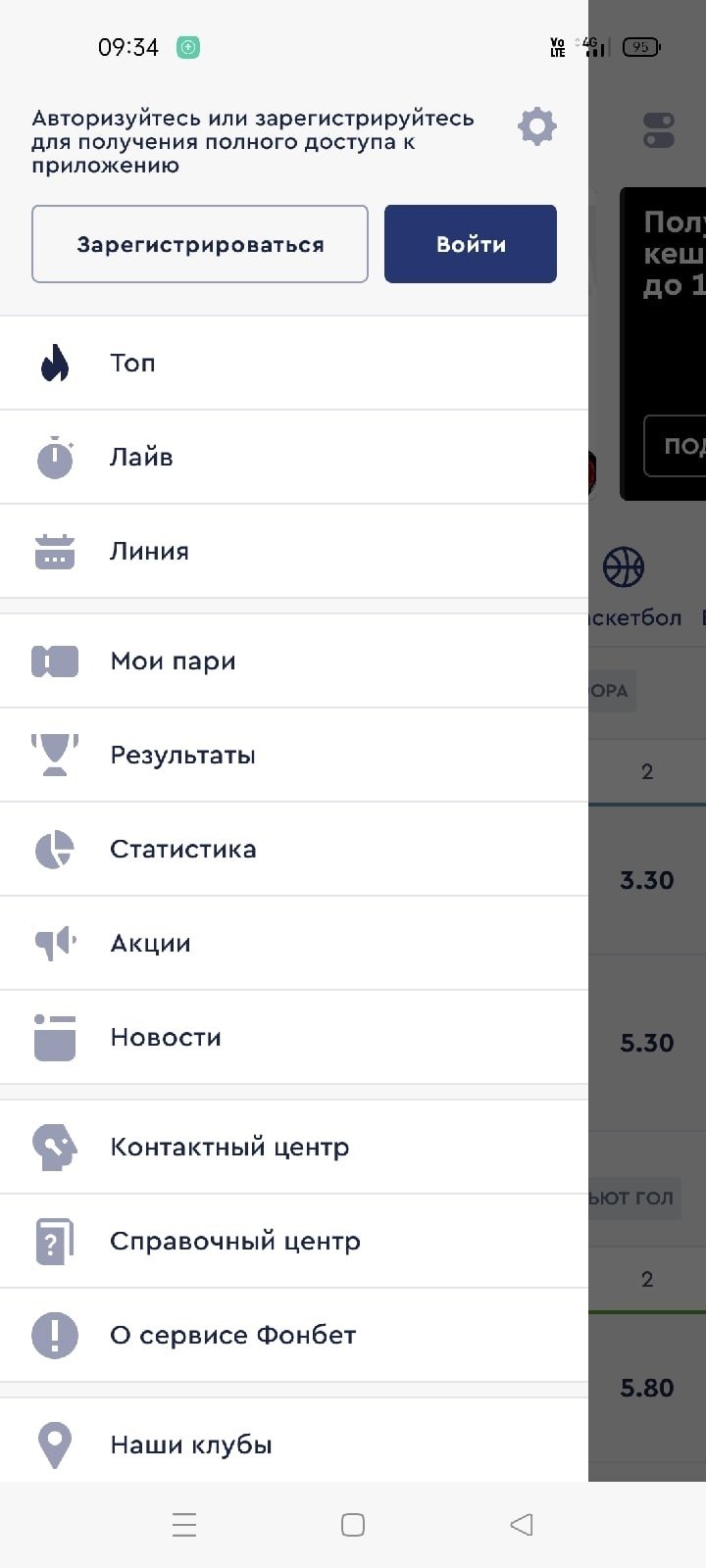This screenshot has width=706, height=1568.
Task: Select the Лайв stopwatch icon
Action: [54, 457]
